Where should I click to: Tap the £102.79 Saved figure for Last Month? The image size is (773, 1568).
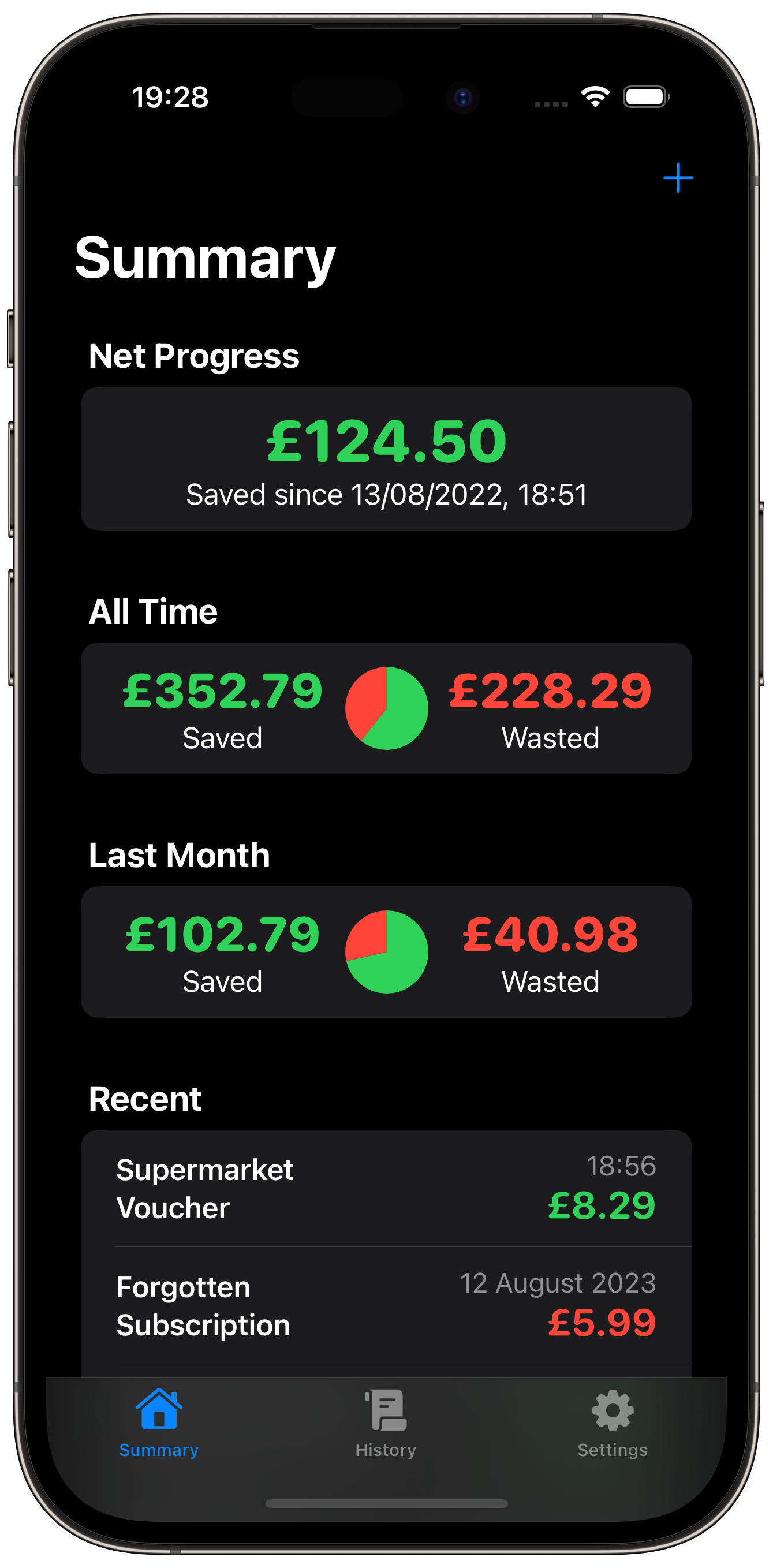click(222, 933)
